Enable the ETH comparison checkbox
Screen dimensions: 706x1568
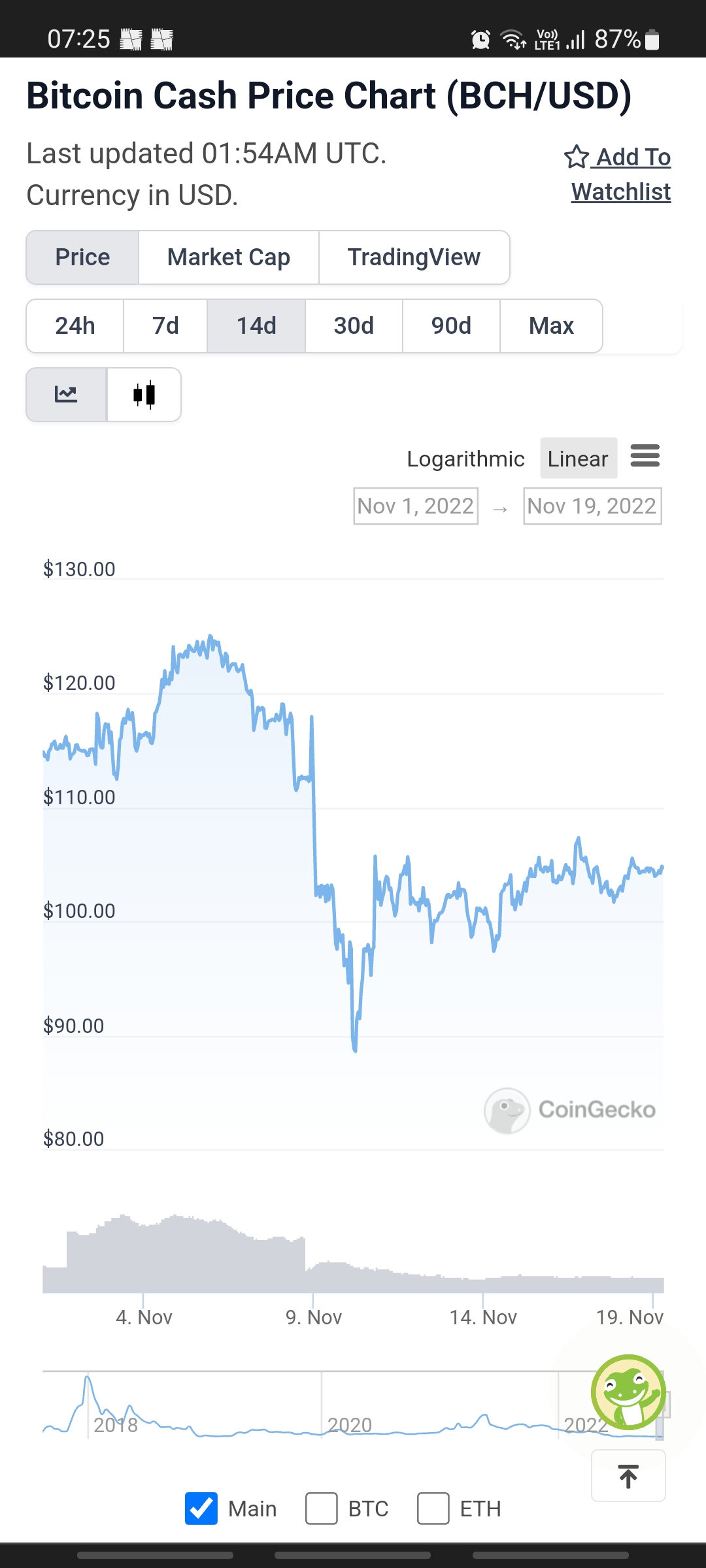point(433,1509)
